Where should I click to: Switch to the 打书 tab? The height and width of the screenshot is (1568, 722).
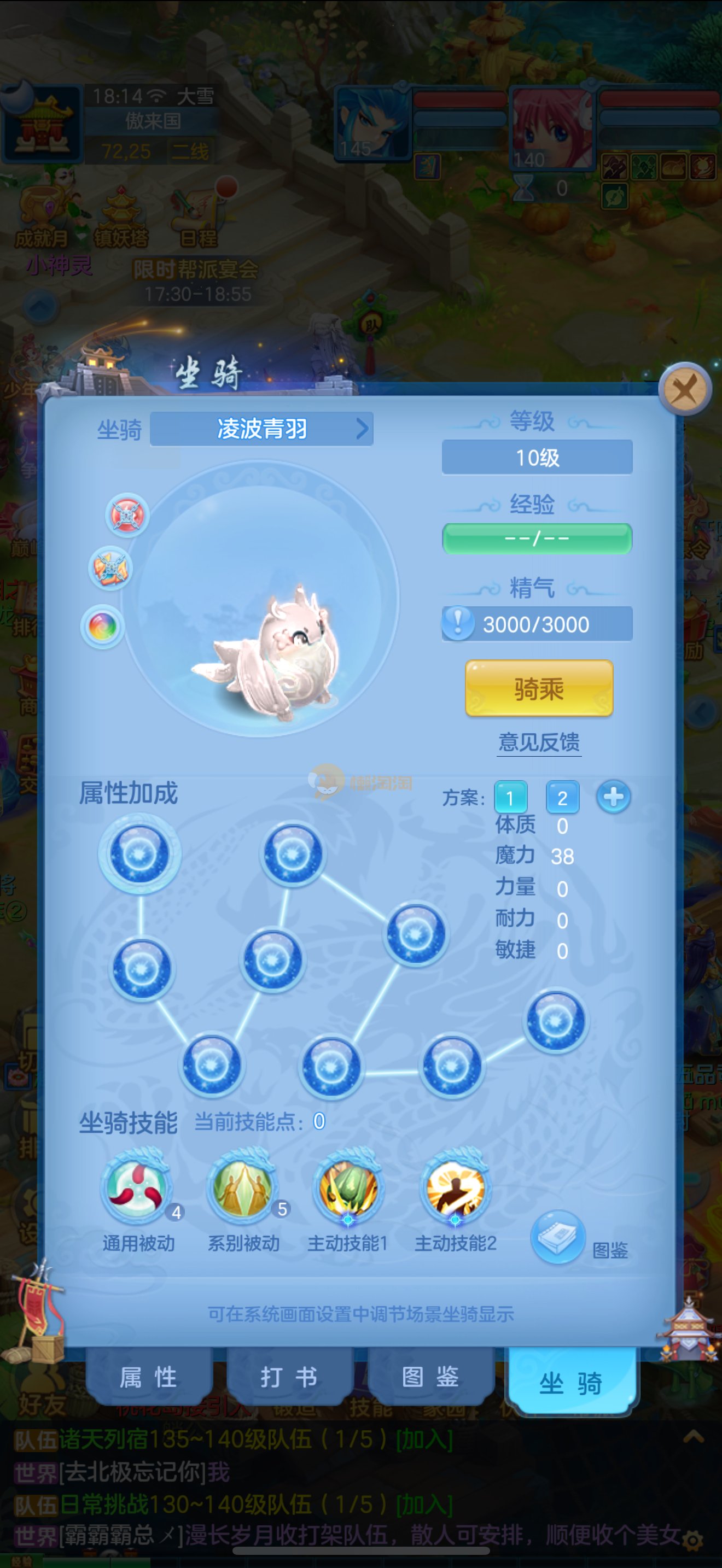(289, 1377)
